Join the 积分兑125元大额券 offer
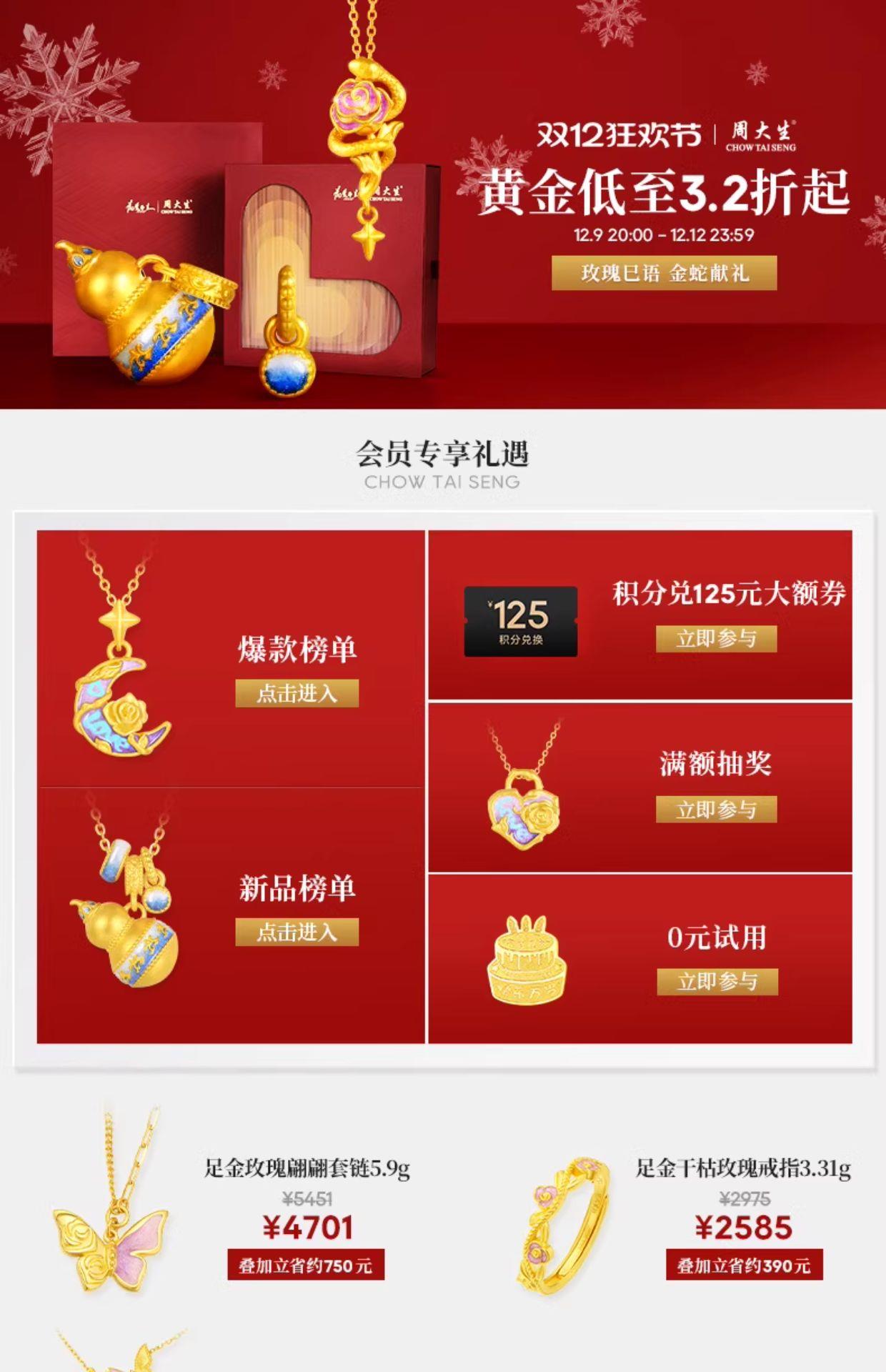This screenshot has height=1372, width=886. [716, 638]
